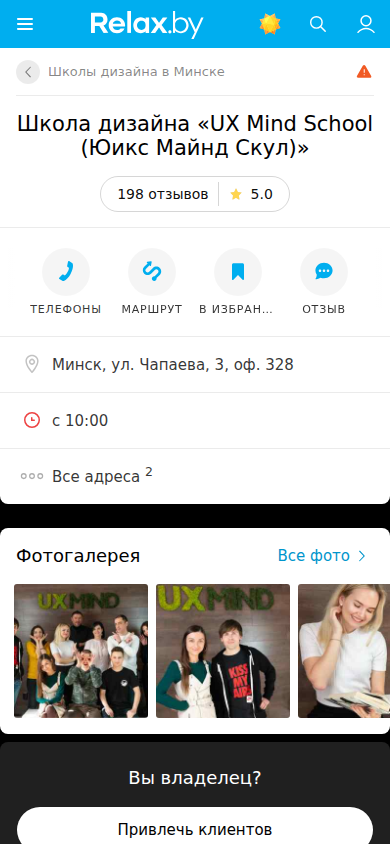Open the hamburger menu
The width and height of the screenshot is (390, 844).
[x=25, y=24]
